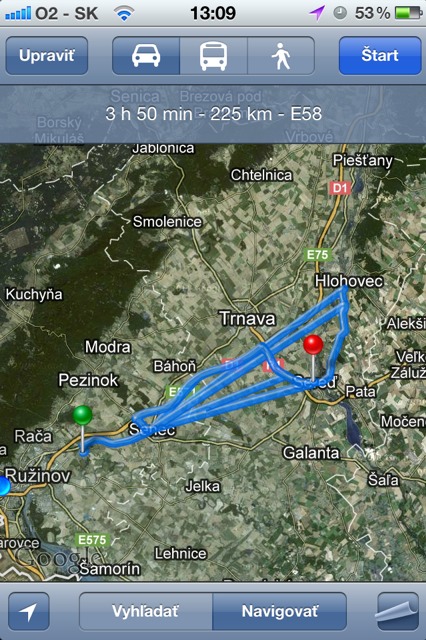Select car driving directions
The image size is (426, 640).
(146, 56)
